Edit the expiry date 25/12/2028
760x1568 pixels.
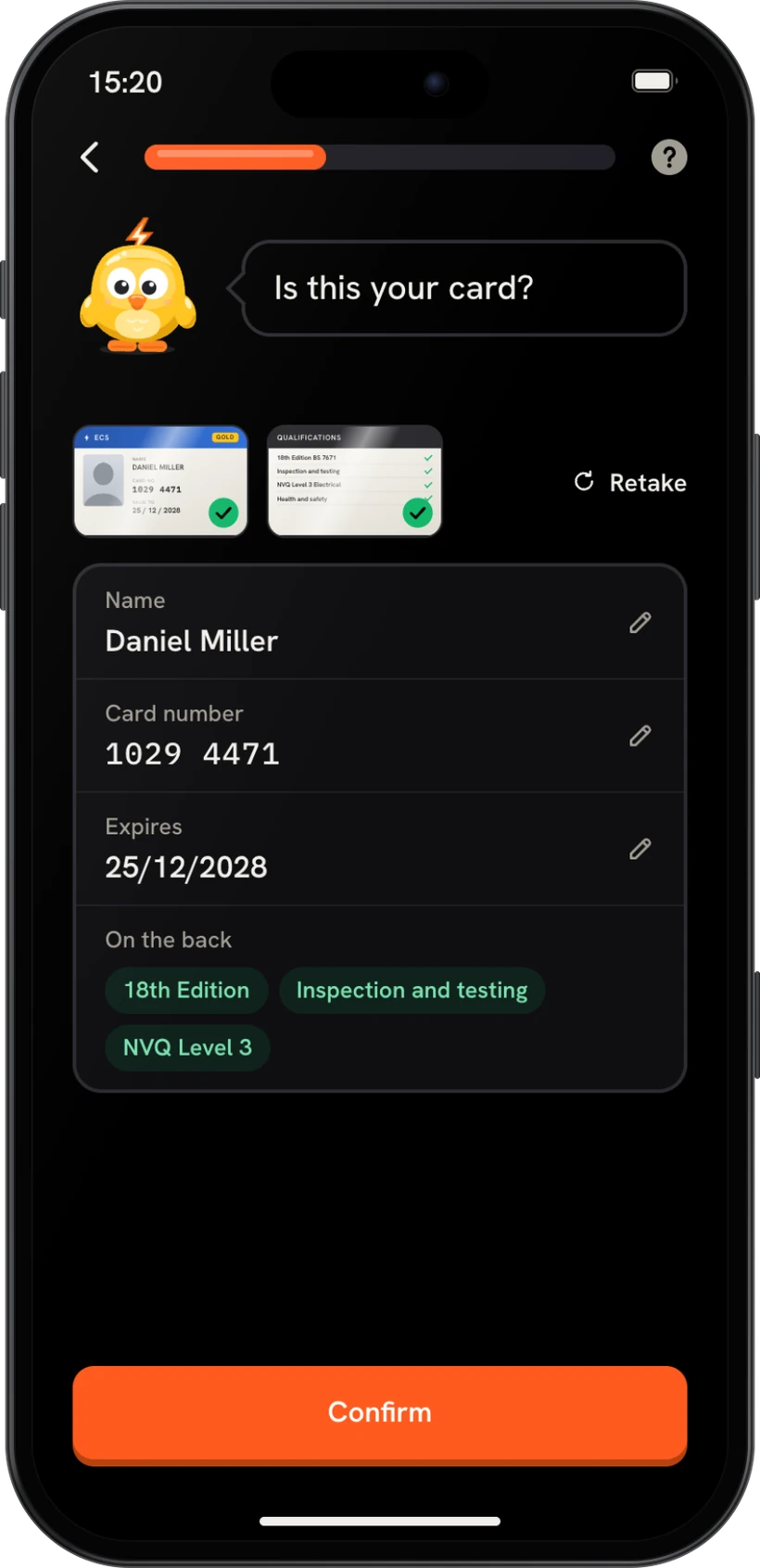pyautogui.click(x=640, y=849)
